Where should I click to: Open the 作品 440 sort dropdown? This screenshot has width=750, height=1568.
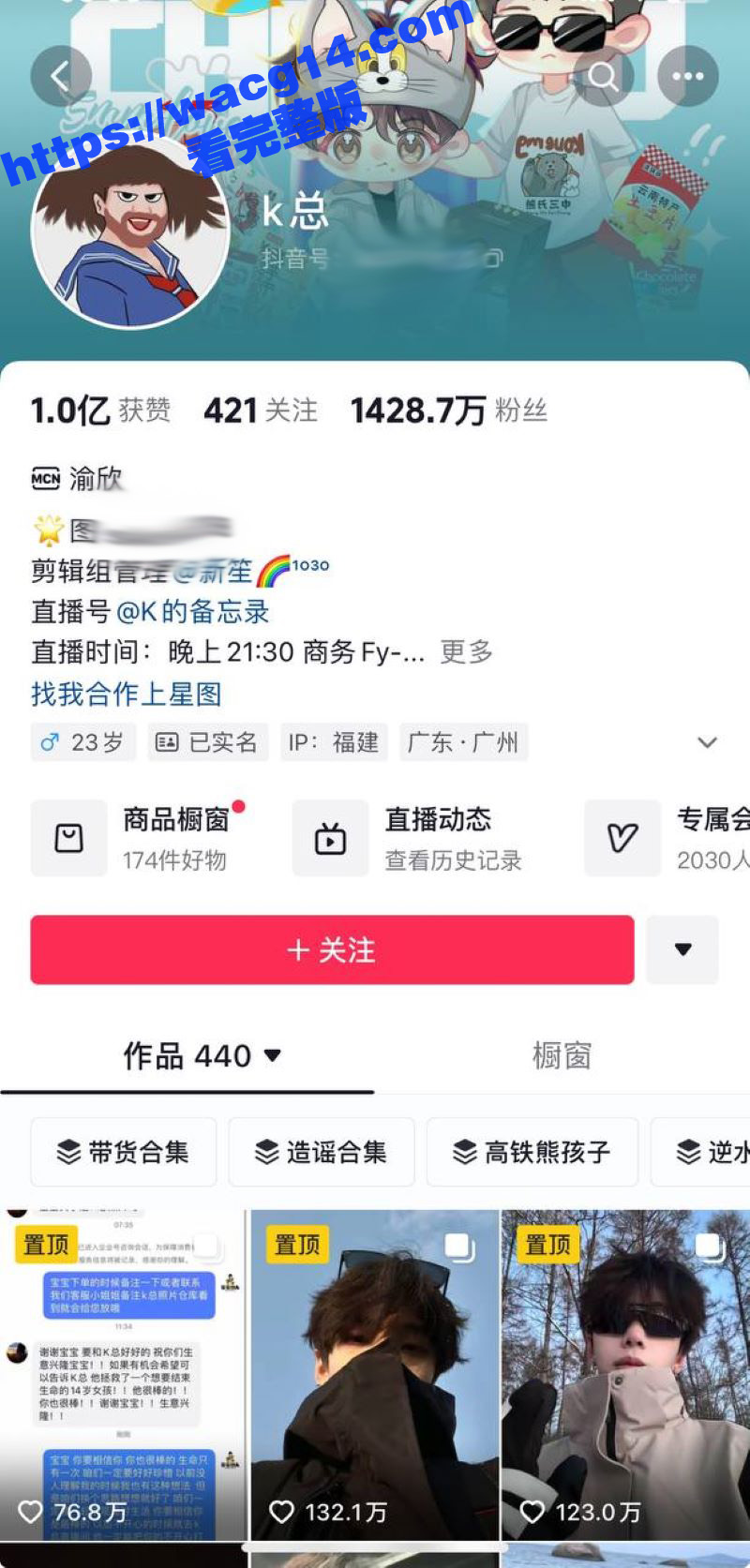pyautogui.click(x=273, y=1056)
